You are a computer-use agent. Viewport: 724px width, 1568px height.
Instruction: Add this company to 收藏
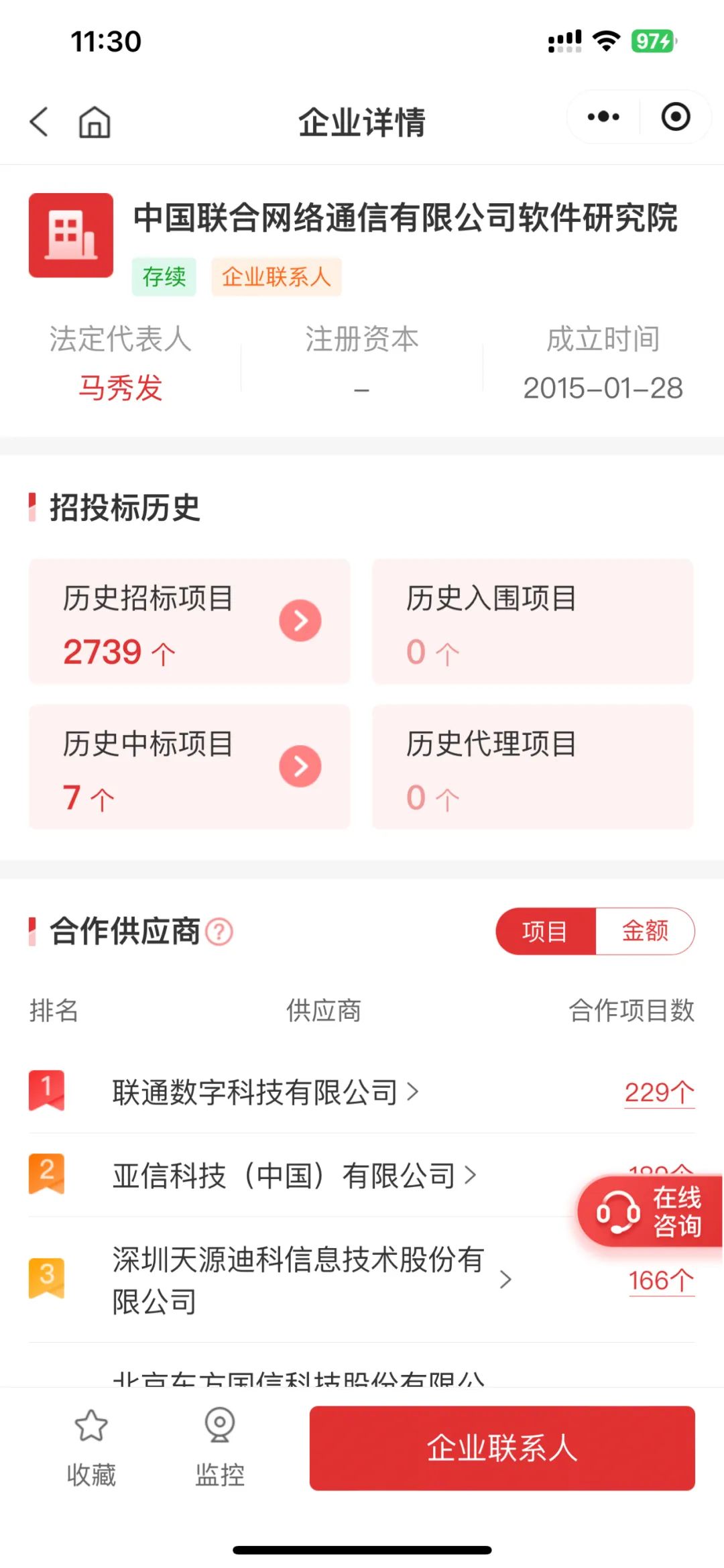pos(91,1447)
